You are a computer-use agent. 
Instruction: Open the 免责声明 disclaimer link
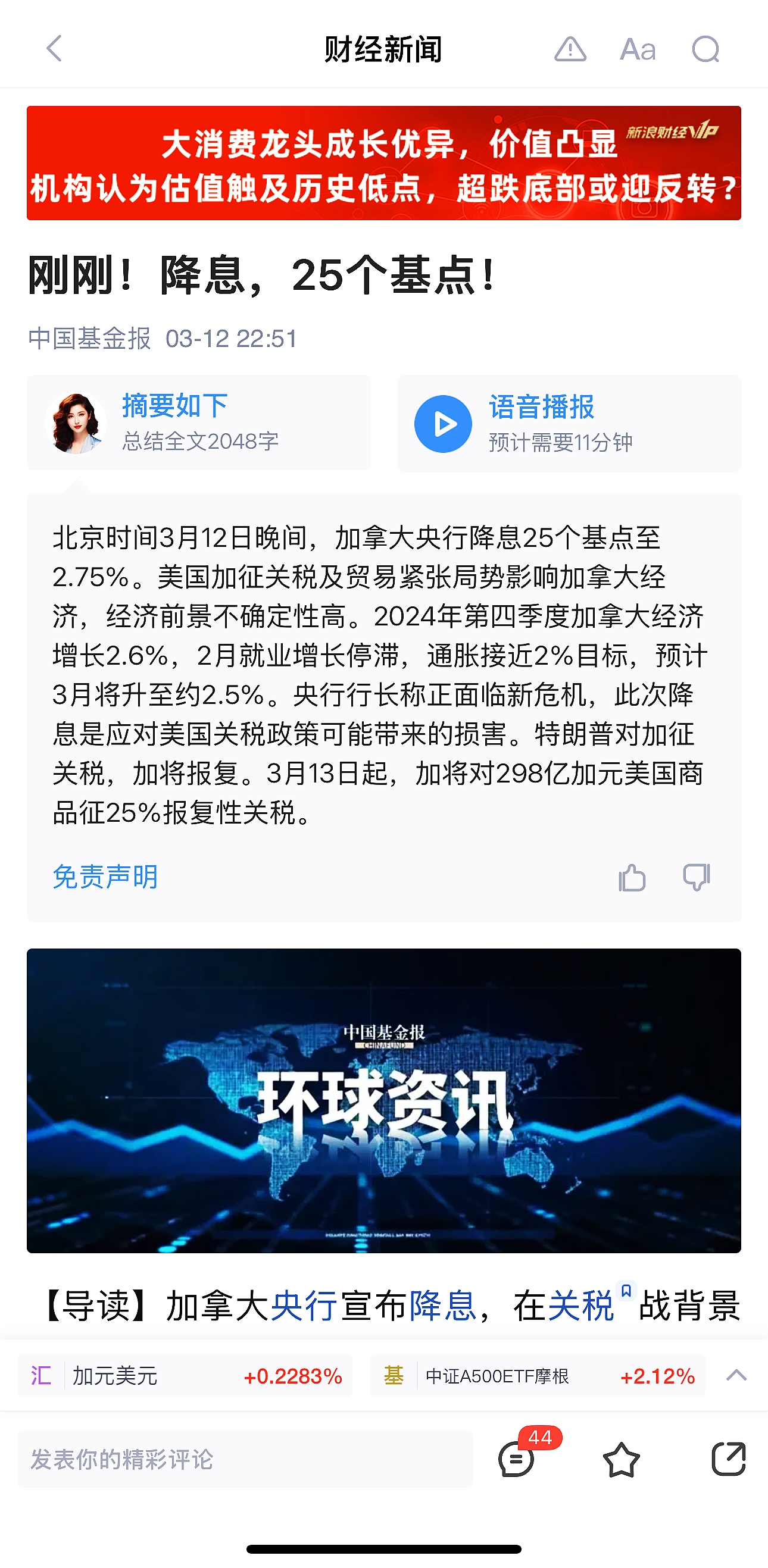[x=105, y=877]
